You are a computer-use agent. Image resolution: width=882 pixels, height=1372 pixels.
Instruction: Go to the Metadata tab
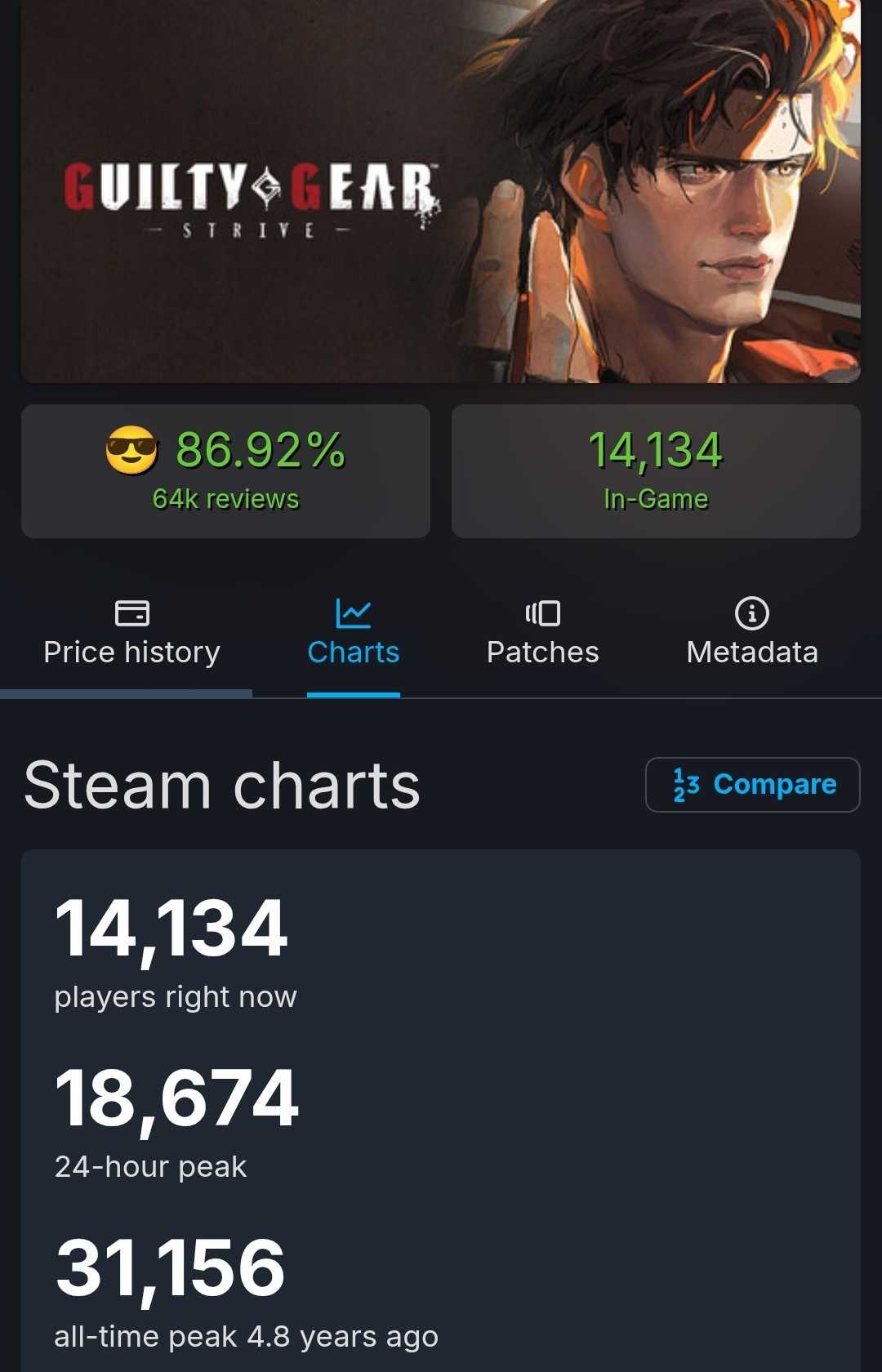[751, 635]
